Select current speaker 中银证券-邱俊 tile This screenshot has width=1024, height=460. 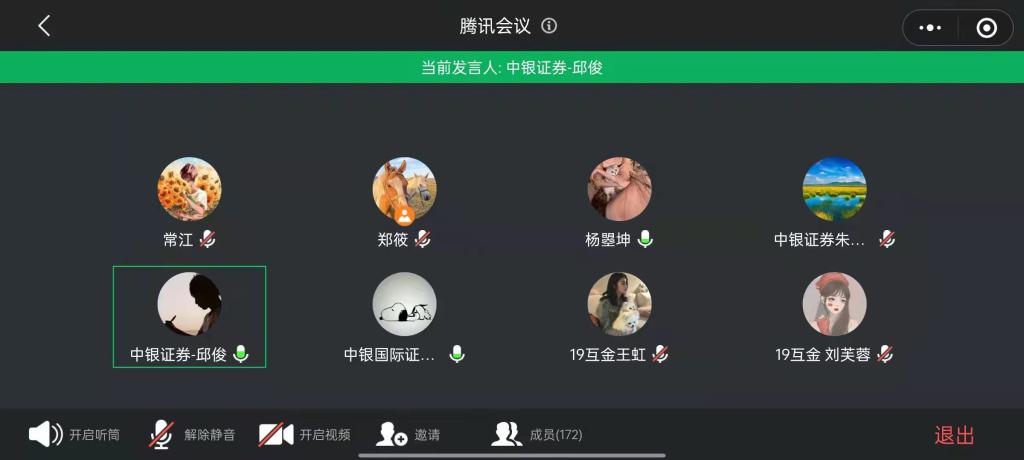189,316
